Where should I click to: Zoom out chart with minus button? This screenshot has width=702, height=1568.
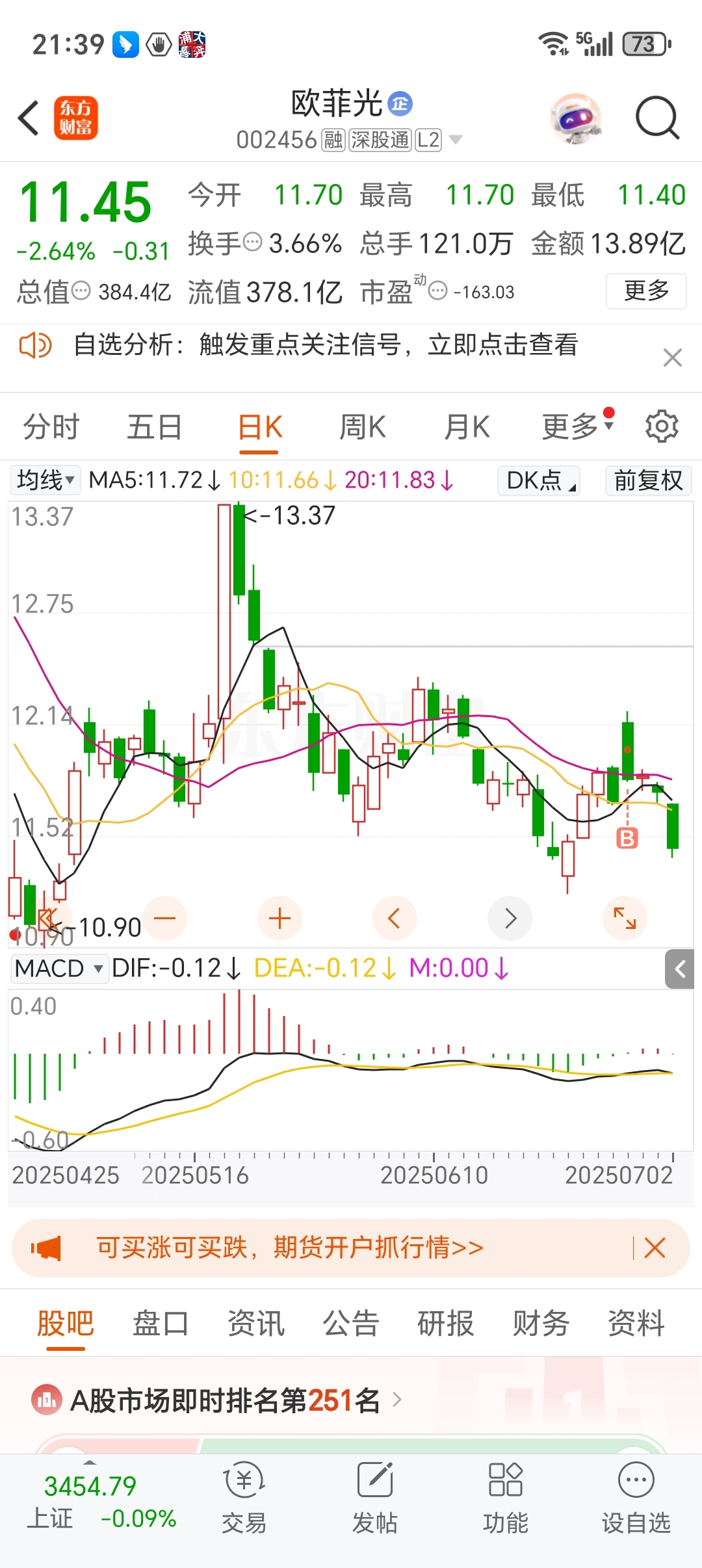tap(165, 918)
